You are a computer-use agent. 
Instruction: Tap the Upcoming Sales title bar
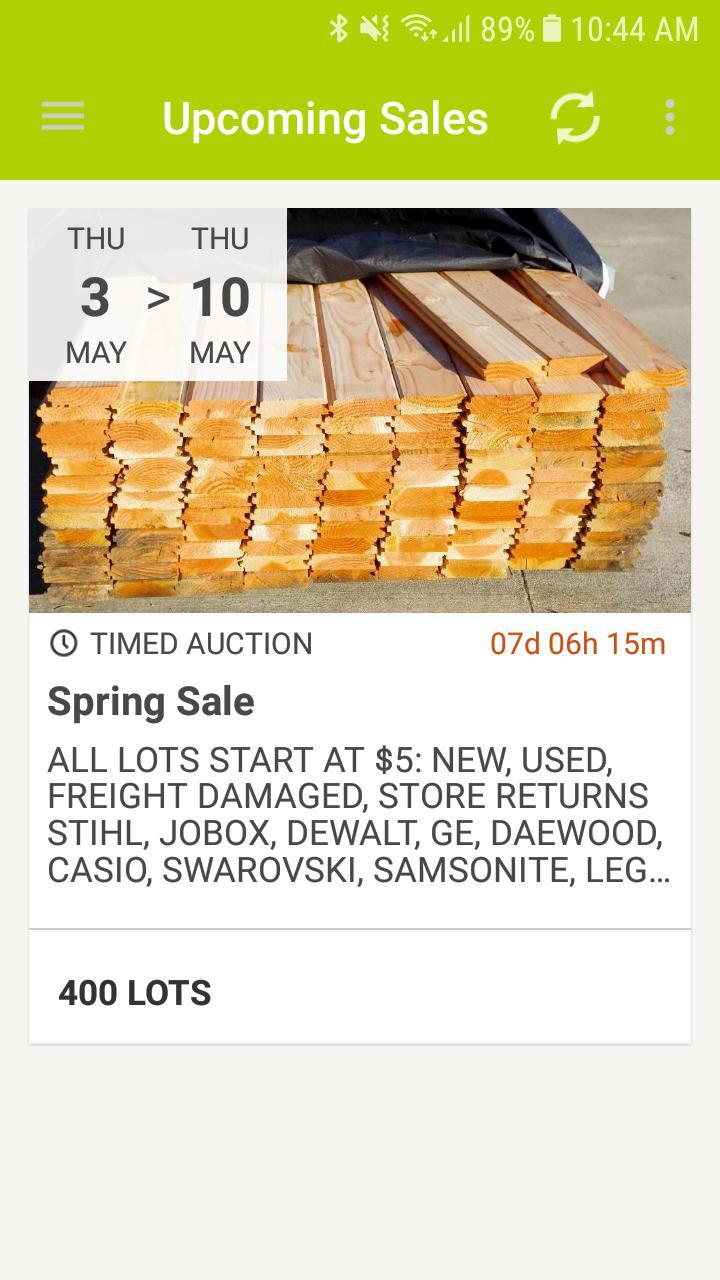pos(326,116)
